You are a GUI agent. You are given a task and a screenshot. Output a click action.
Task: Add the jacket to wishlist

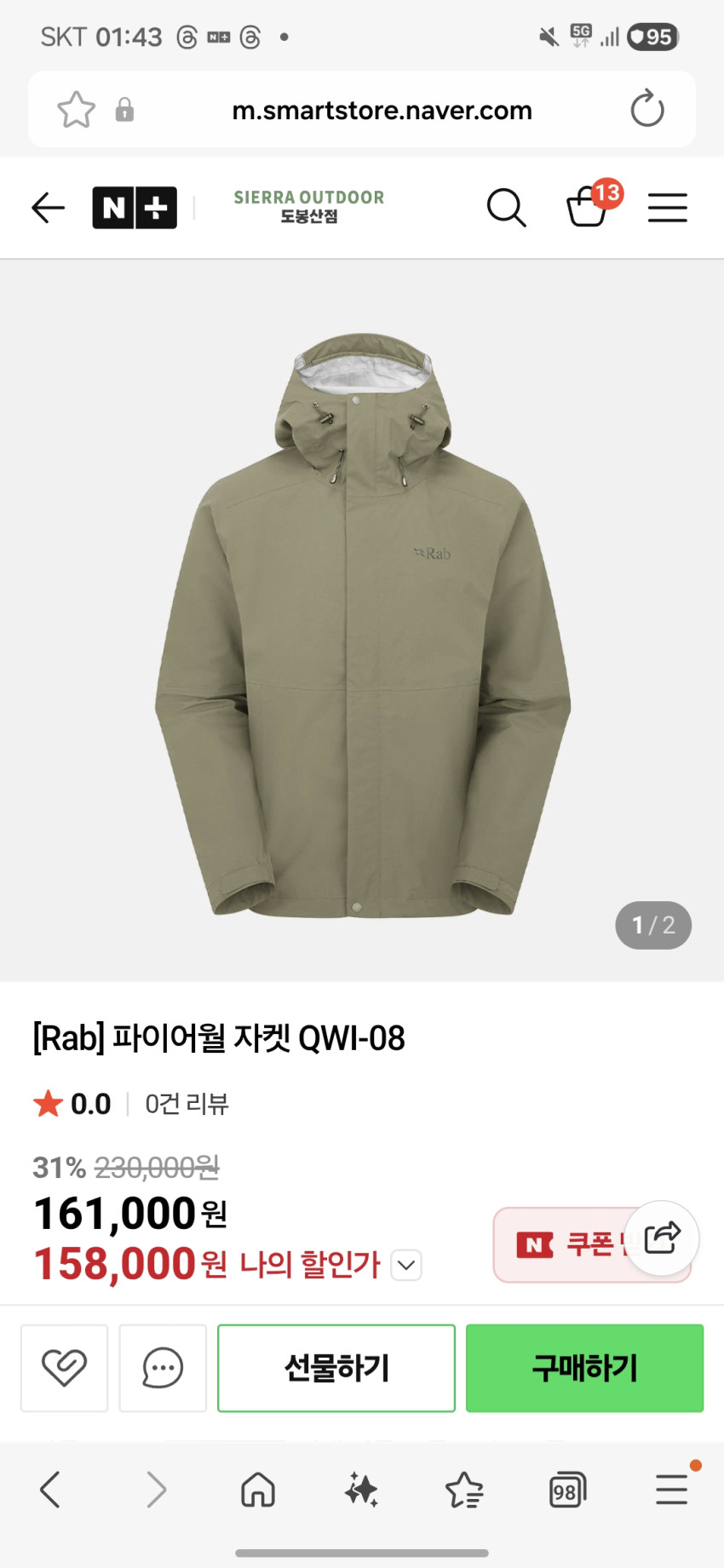click(x=65, y=1368)
